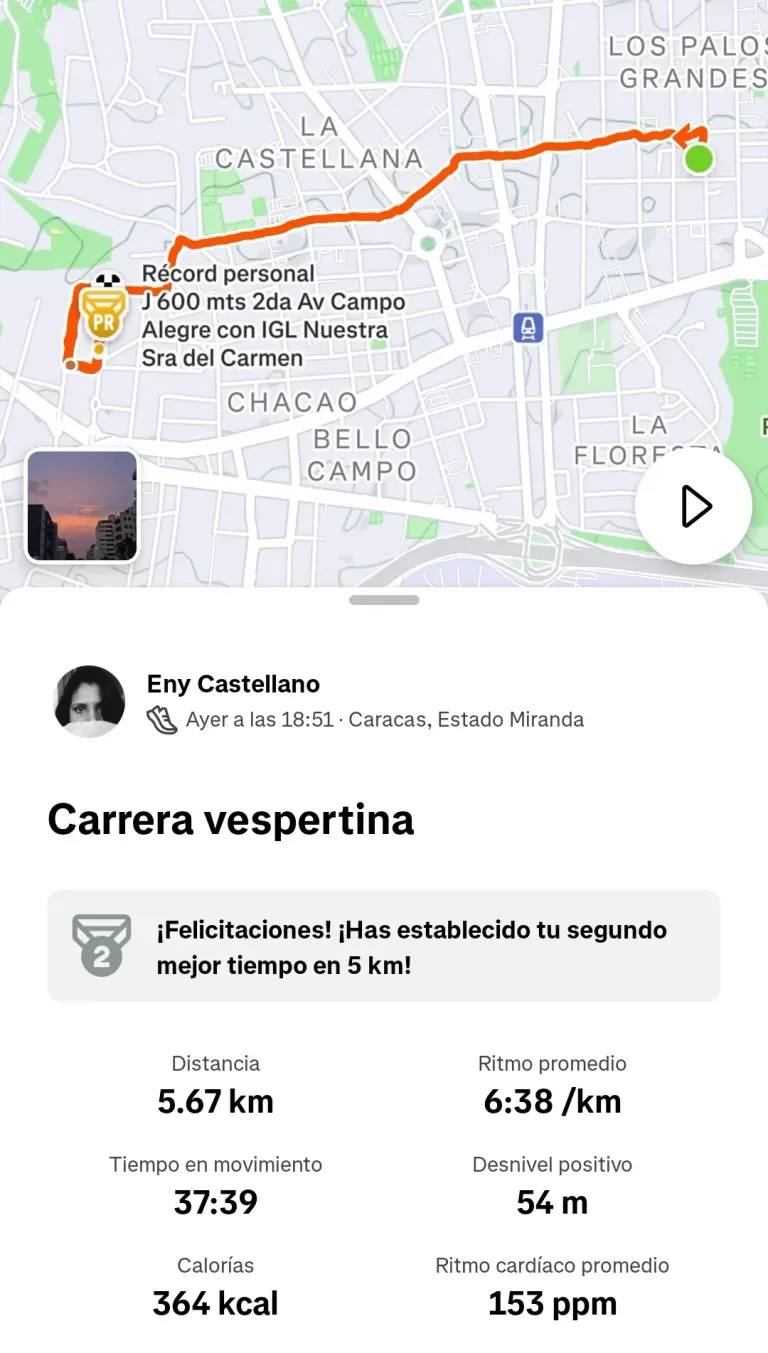Open the 5 km achievement banner

[383, 946]
